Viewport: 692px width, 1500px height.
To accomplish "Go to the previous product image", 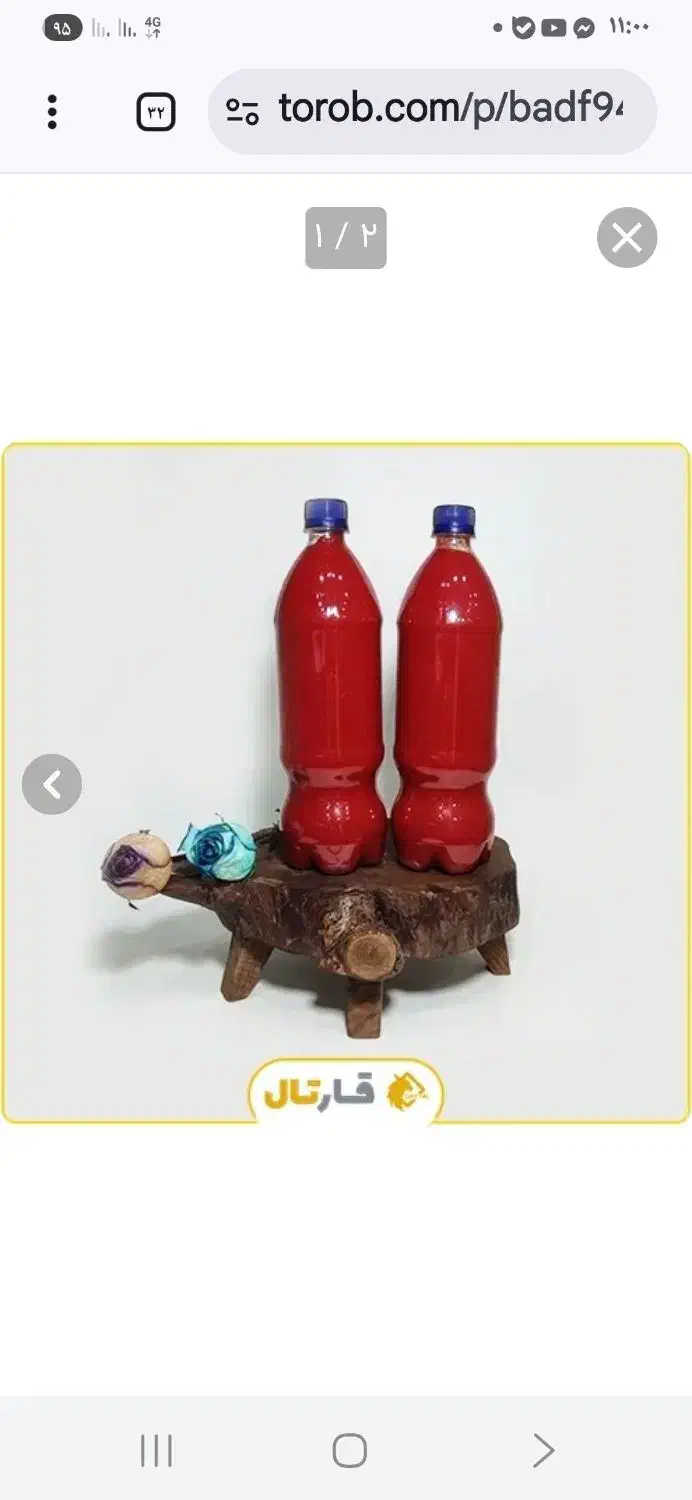I will 52,784.
